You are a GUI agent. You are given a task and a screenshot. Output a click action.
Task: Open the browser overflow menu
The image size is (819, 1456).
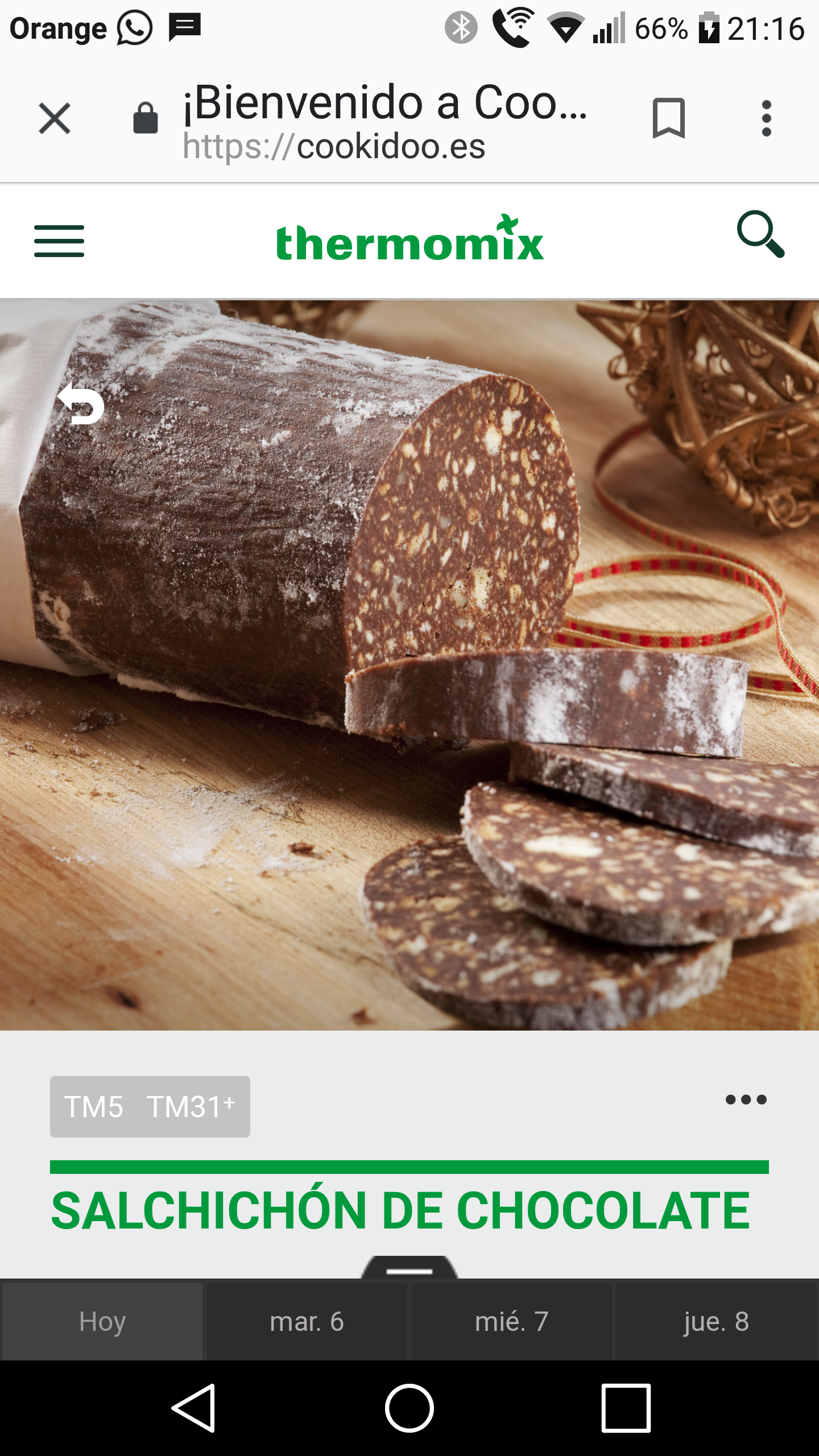click(x=766, y=118)
